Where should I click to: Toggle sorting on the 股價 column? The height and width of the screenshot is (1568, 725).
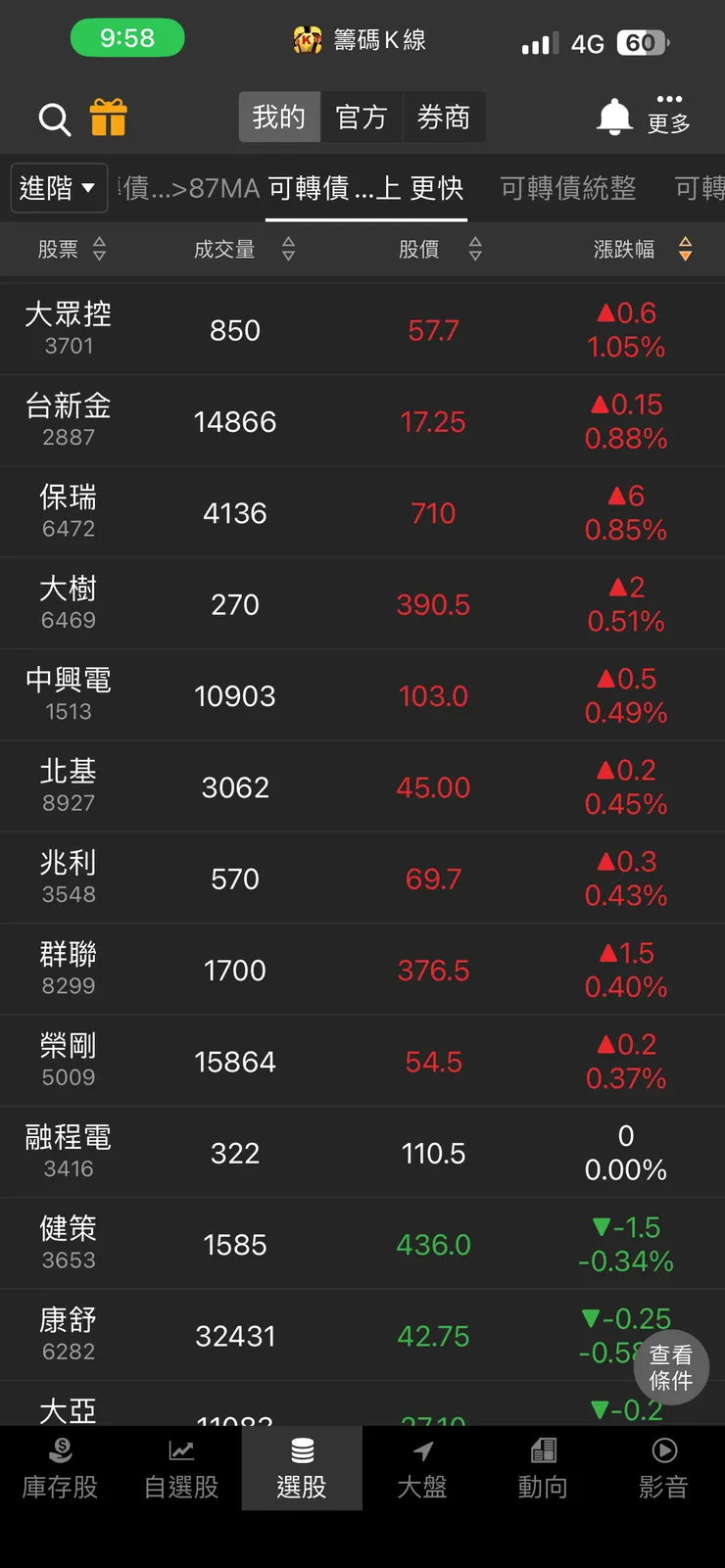point(475,249)
